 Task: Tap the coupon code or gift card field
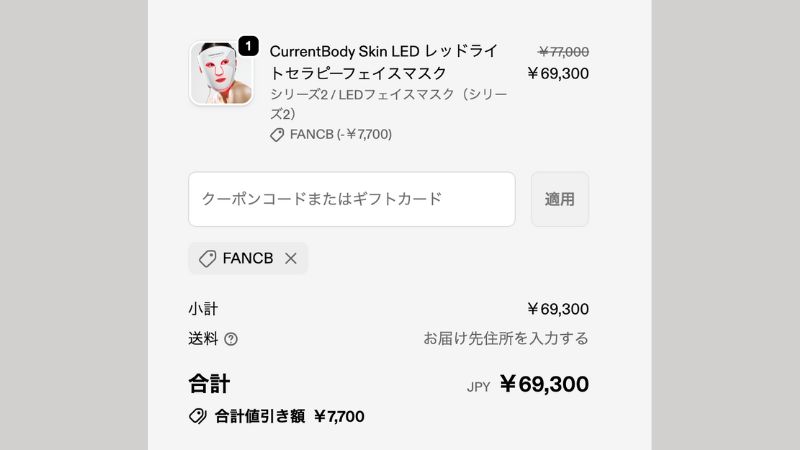(351, 199)
